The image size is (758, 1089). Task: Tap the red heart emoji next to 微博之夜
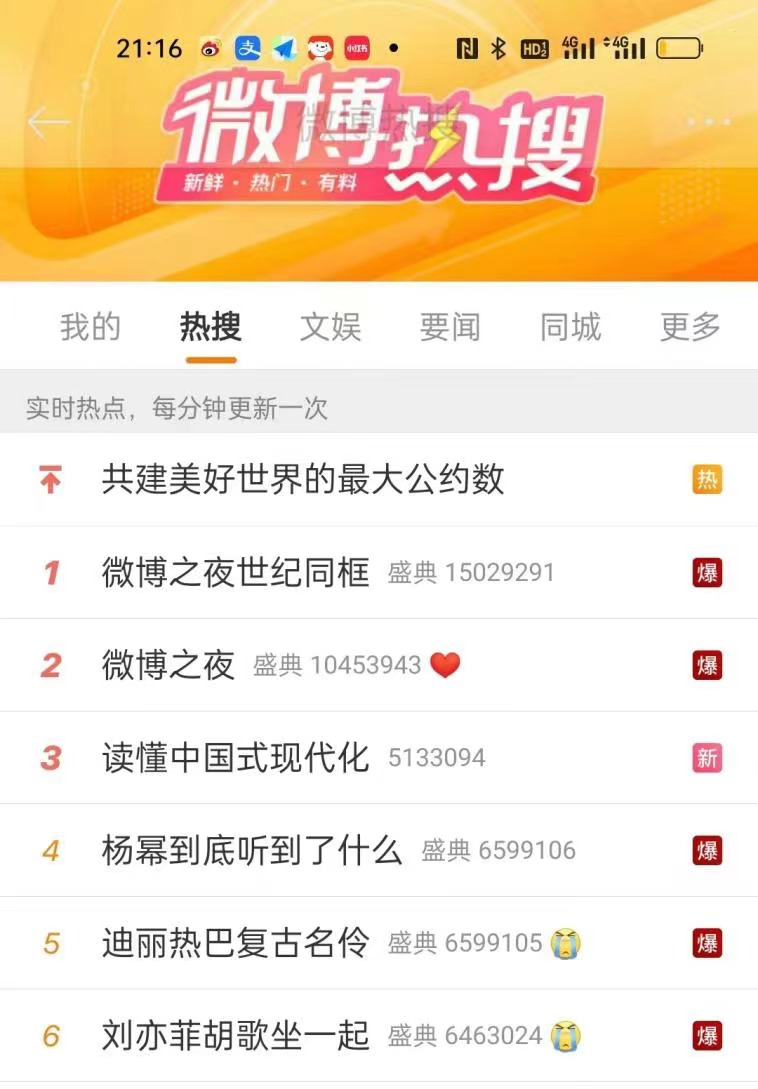[x=446, y=666]
